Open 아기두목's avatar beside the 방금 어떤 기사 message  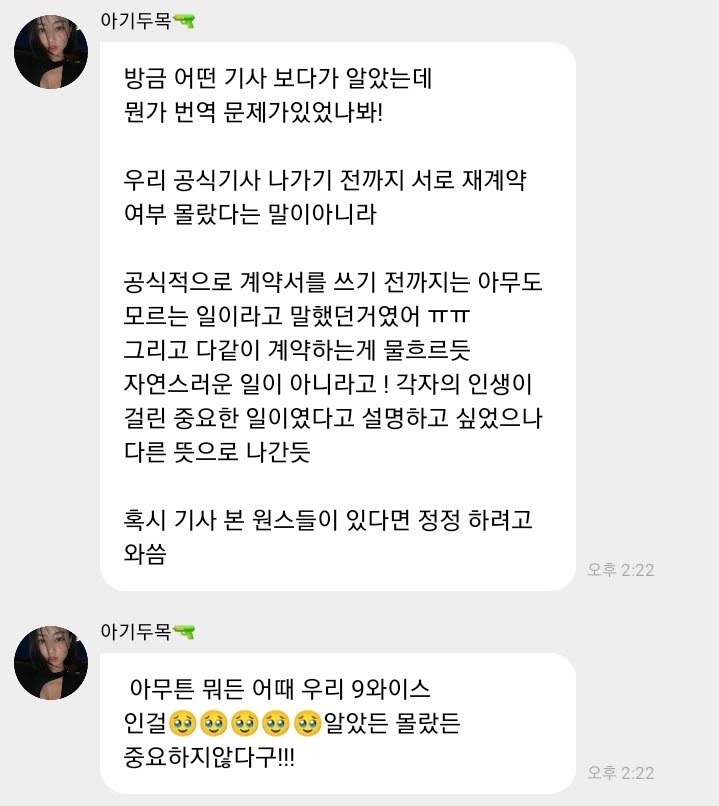[x=50, y=52]
